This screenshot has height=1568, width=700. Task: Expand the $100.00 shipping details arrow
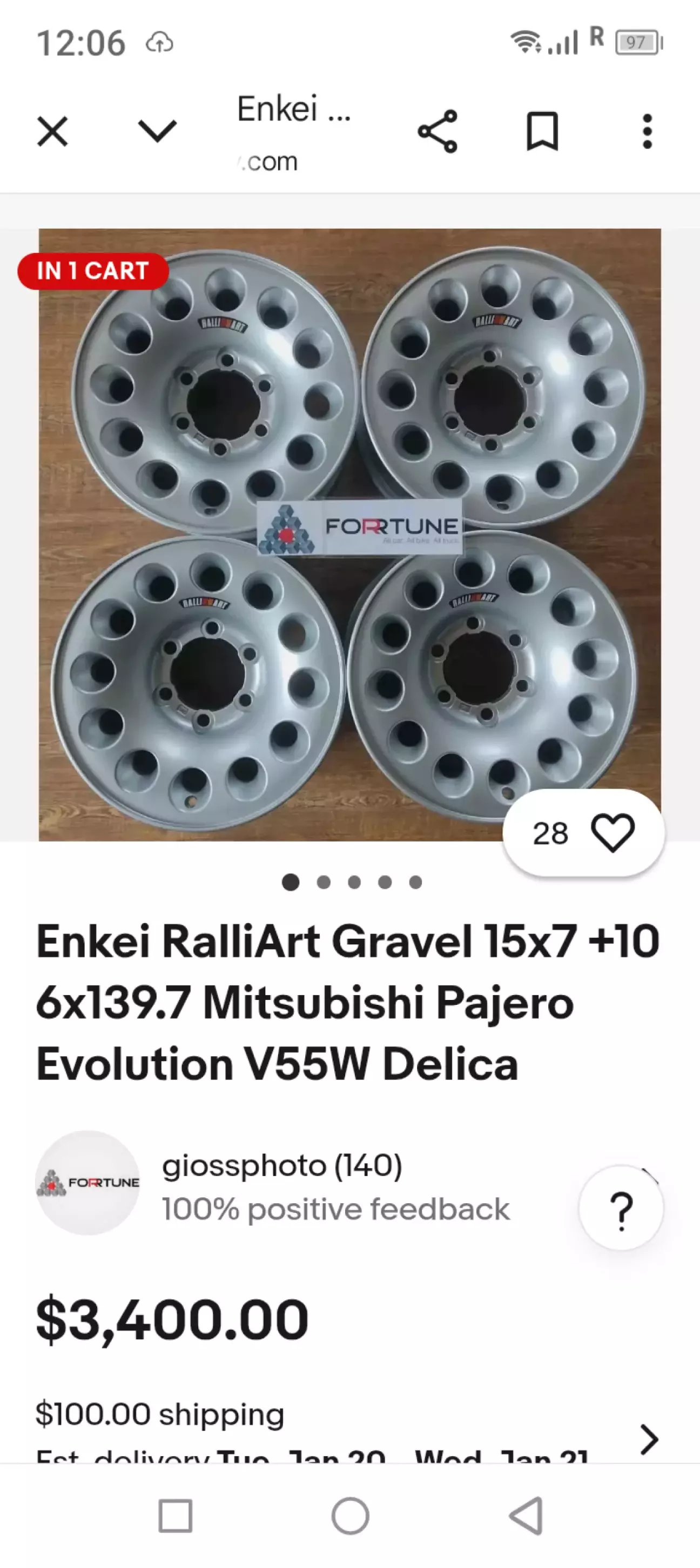tap(649, 1439)
